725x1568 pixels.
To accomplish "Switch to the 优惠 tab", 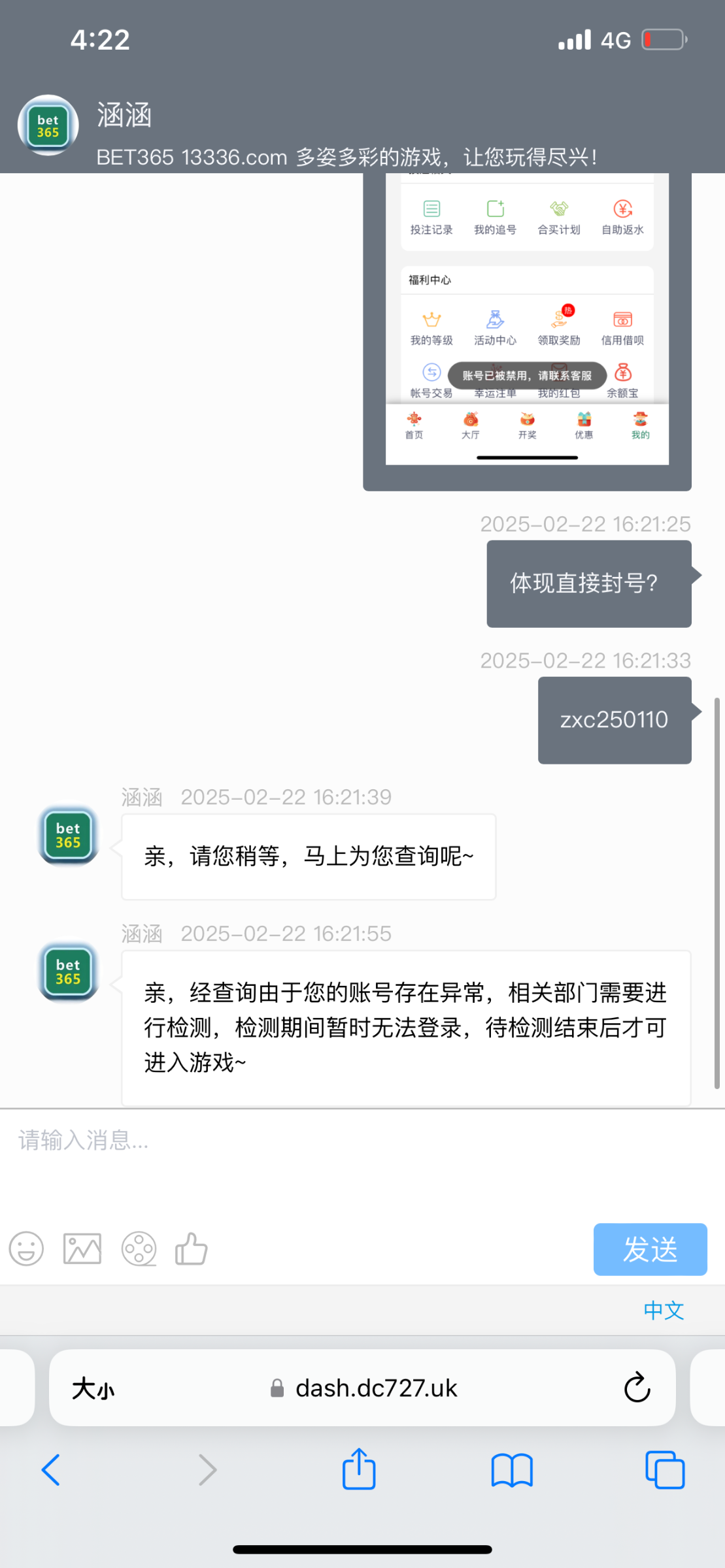I will click(x=583, y=426).
